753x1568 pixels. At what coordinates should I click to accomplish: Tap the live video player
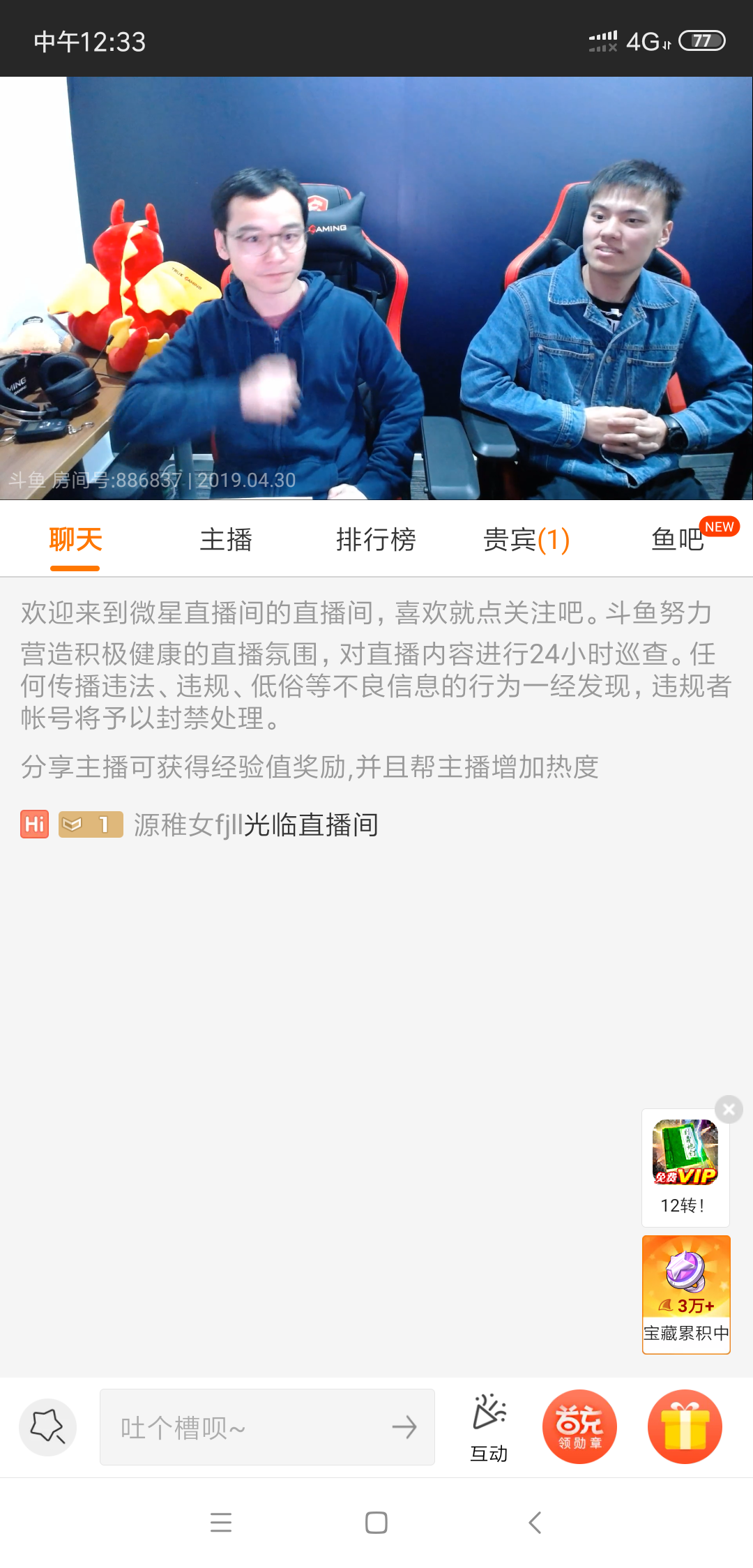tap(376, 287)
